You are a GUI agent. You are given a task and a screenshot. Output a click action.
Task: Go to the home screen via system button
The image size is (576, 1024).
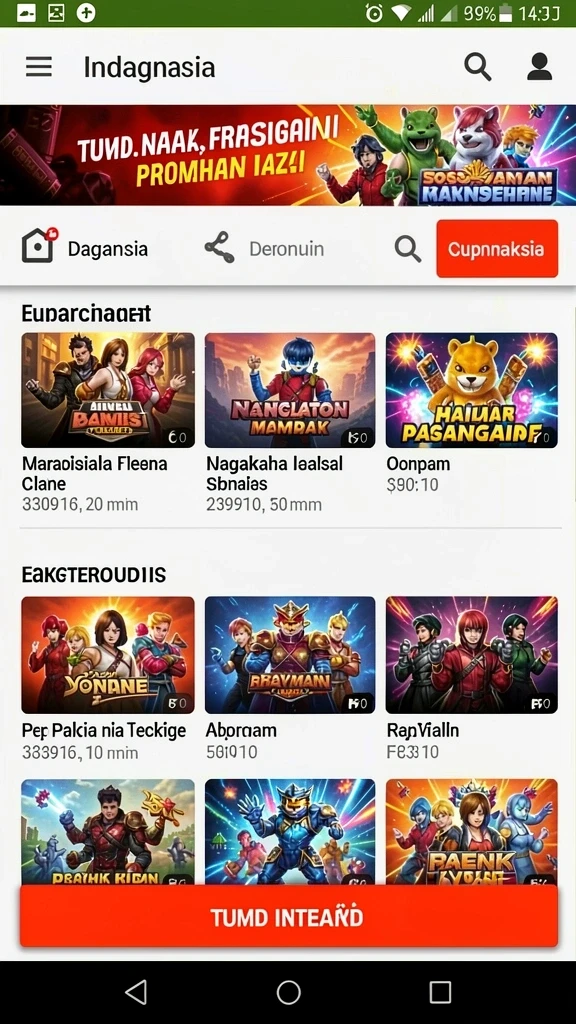[288, 992]
